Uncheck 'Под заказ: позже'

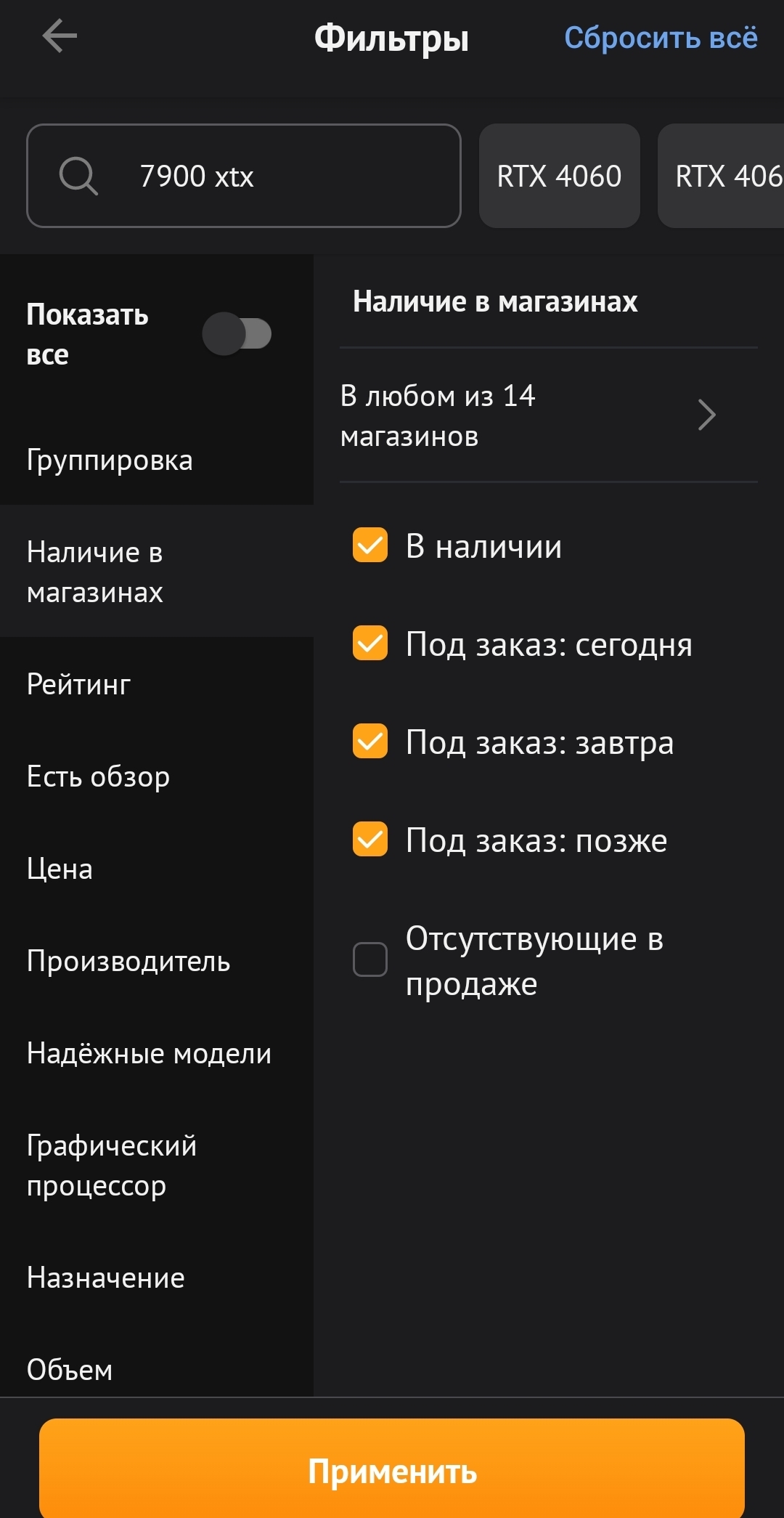370,840
